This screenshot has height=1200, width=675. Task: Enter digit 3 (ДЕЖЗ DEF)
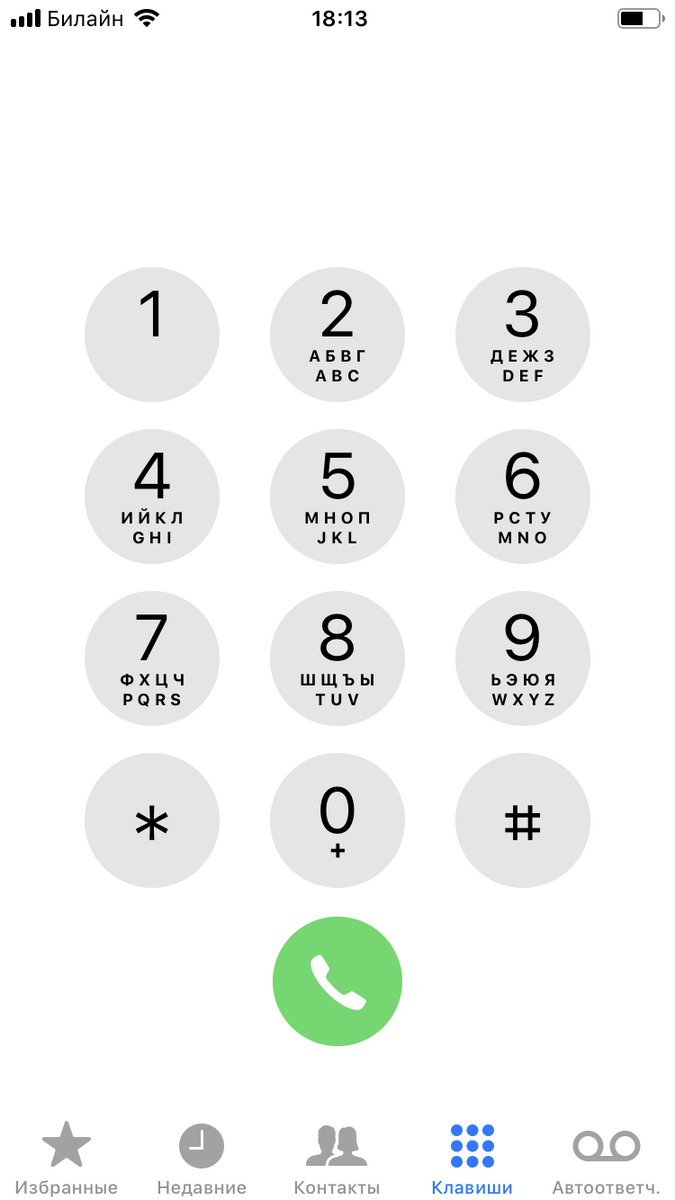pyautogui.click(x=523, y=335)
